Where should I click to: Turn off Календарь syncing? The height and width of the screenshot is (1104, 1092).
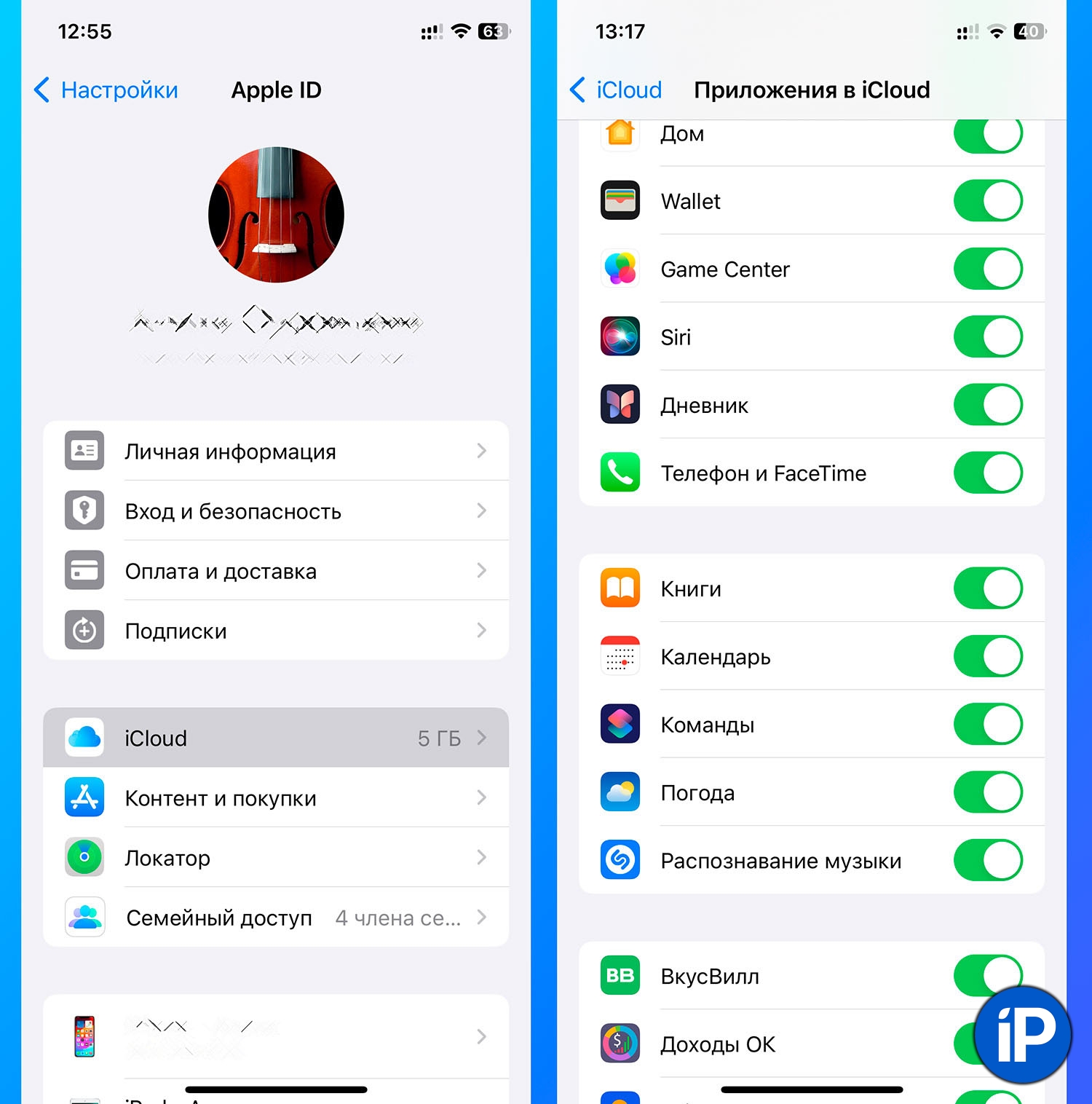pos(988,656)
